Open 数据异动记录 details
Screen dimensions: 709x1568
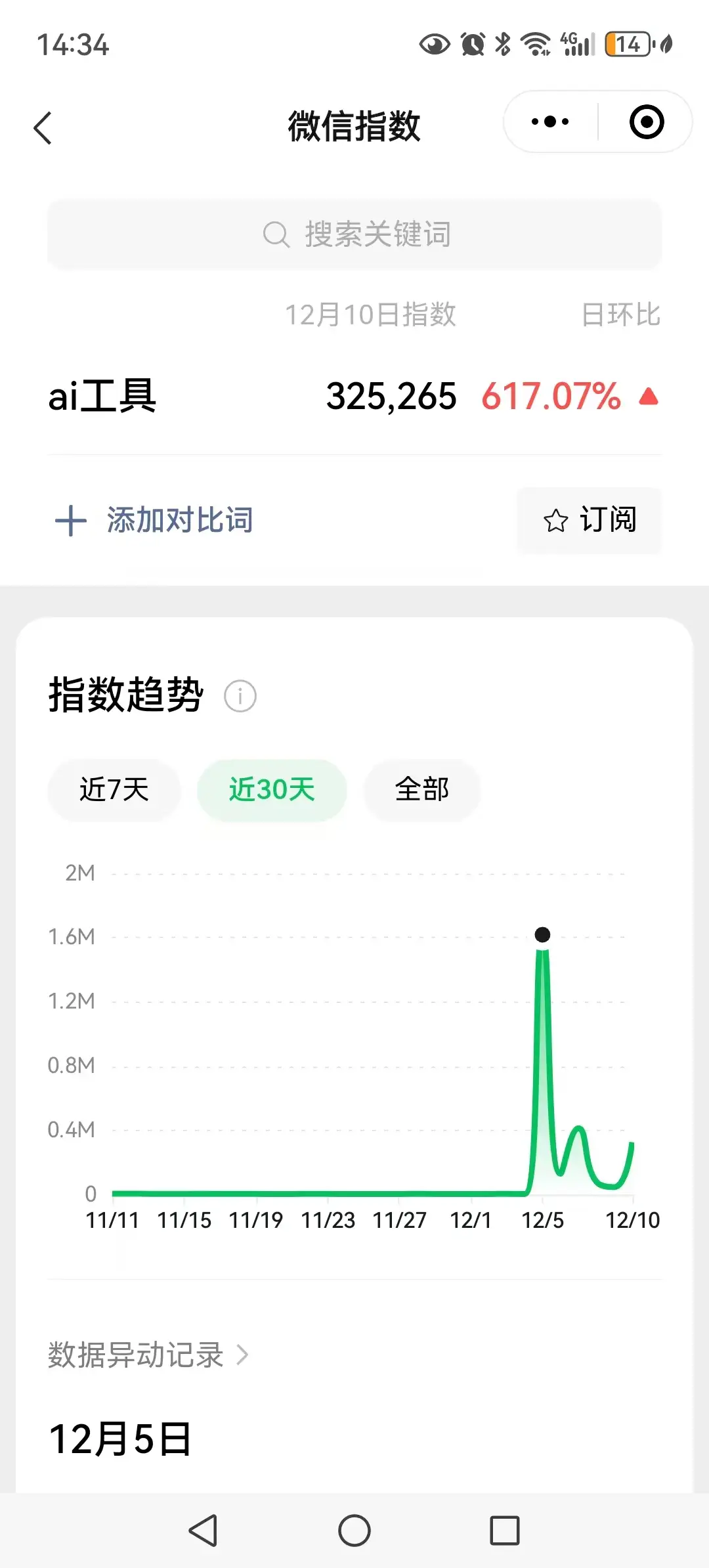pos(148,1355)
